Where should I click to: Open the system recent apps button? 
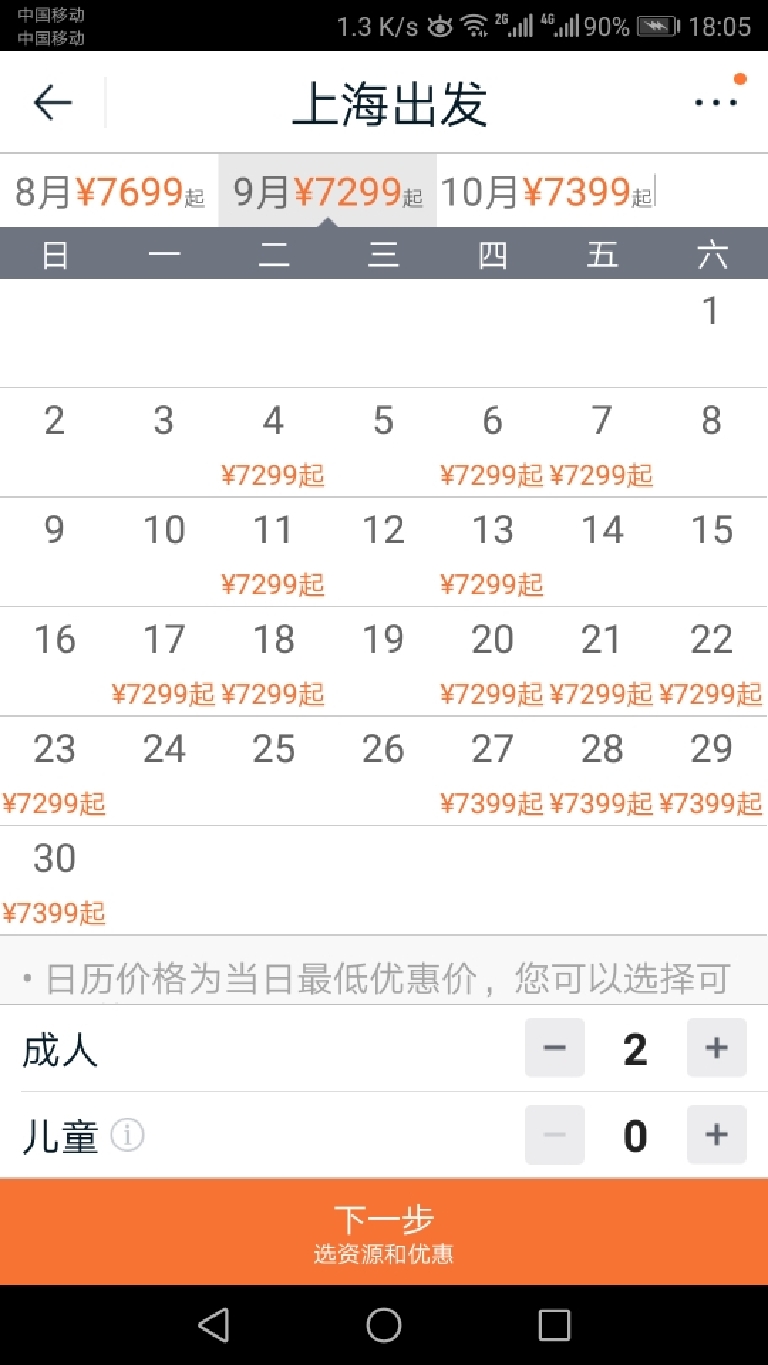point(554,1325)
